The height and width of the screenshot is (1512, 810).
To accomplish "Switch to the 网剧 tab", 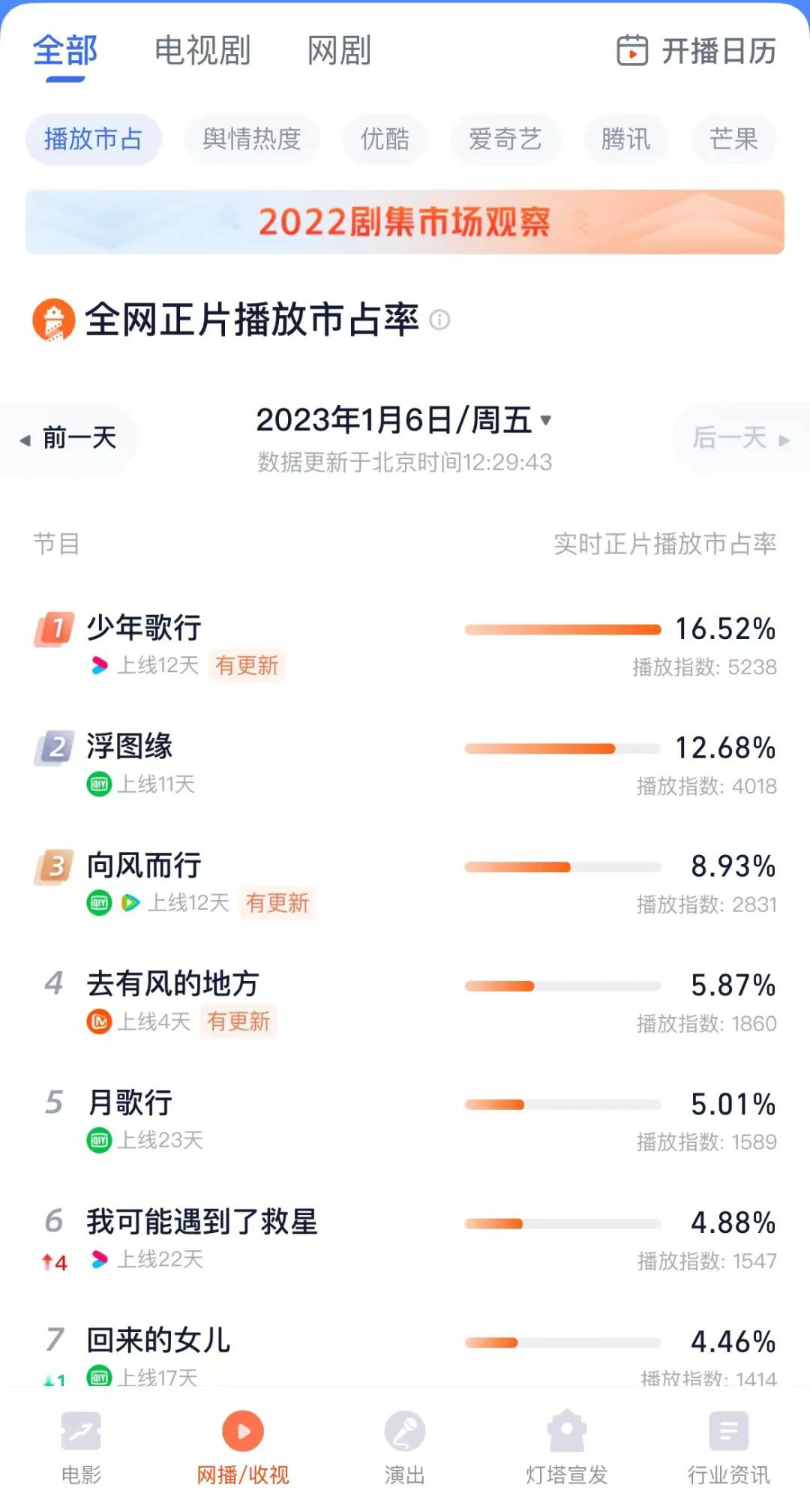I will [339, 51].
